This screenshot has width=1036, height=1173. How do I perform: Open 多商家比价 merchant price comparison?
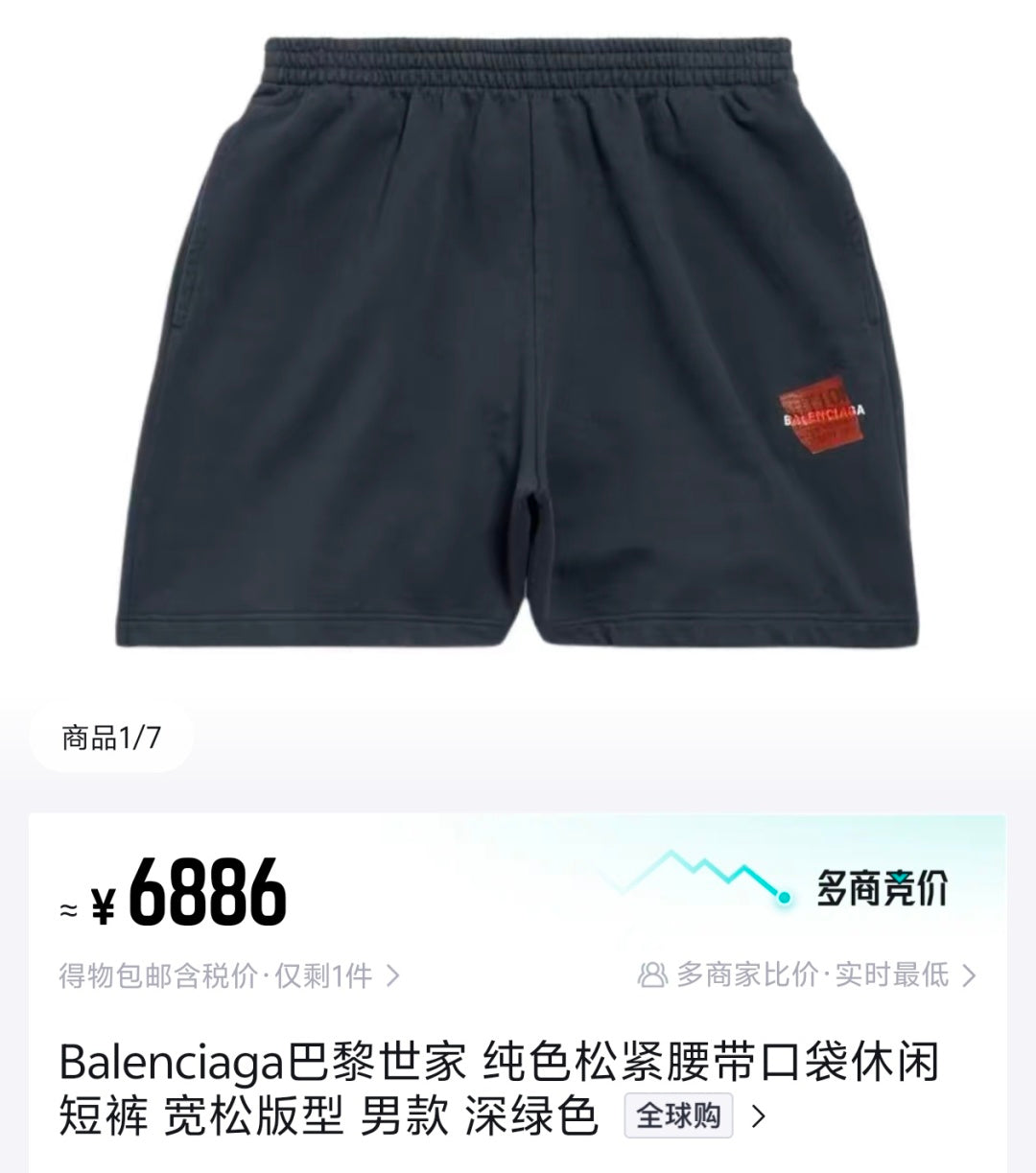tap(808, 975)
